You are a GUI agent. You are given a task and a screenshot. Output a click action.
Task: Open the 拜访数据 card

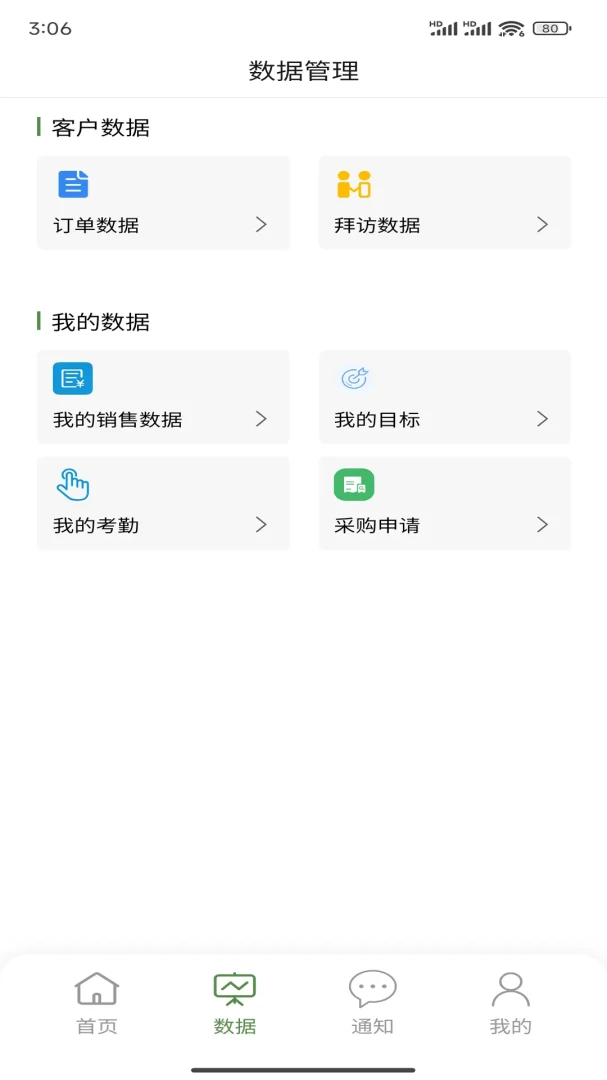[444, 202]
